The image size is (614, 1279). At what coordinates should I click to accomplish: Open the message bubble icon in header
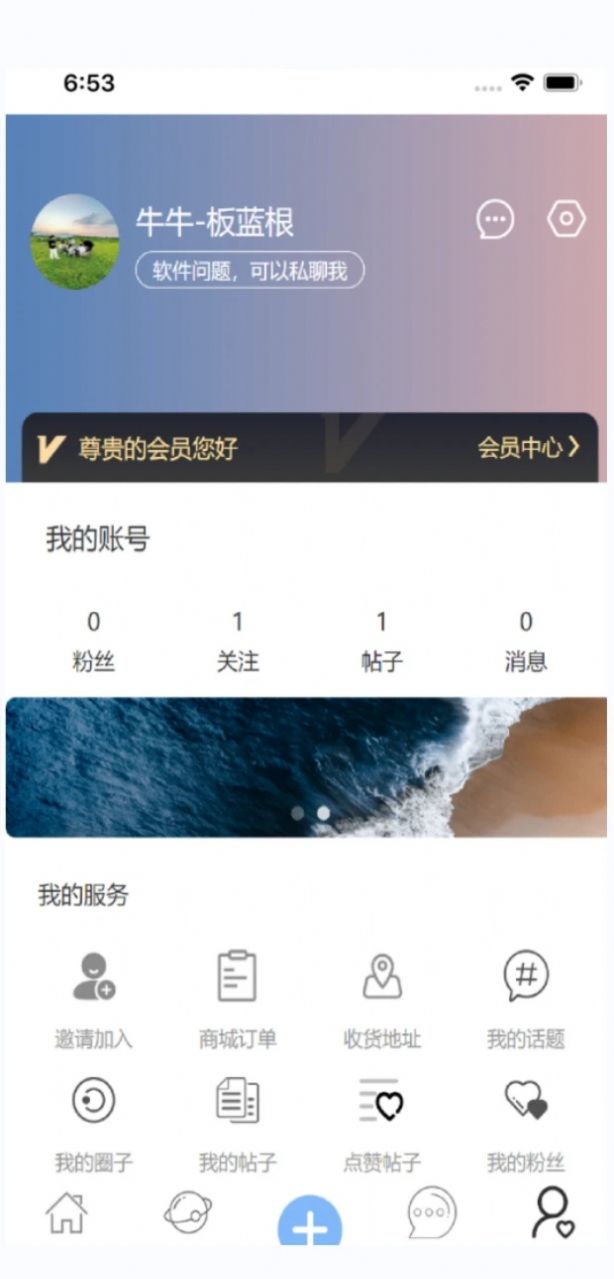(495, 220)
